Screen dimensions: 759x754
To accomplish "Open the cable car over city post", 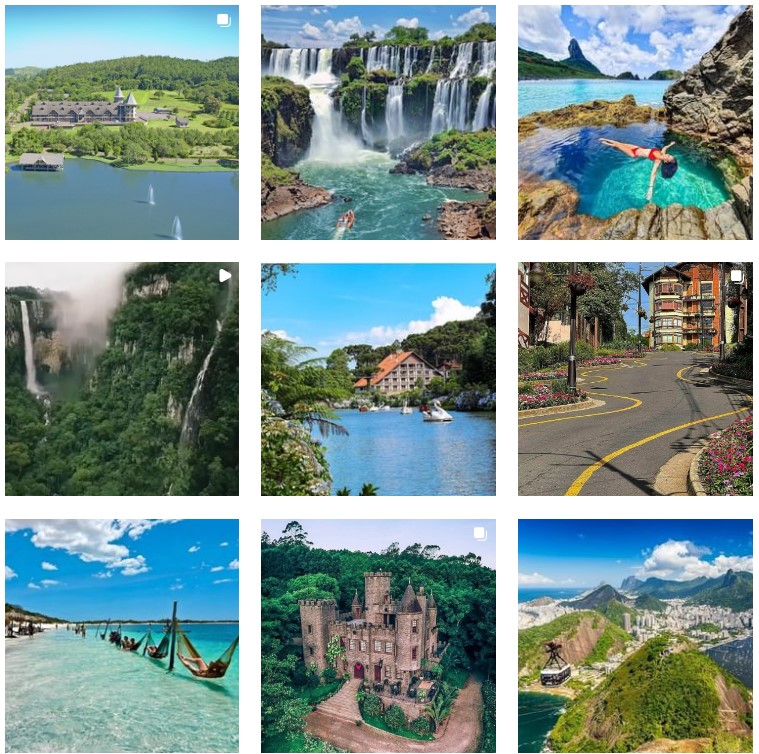I will click(x=635, y=635).
